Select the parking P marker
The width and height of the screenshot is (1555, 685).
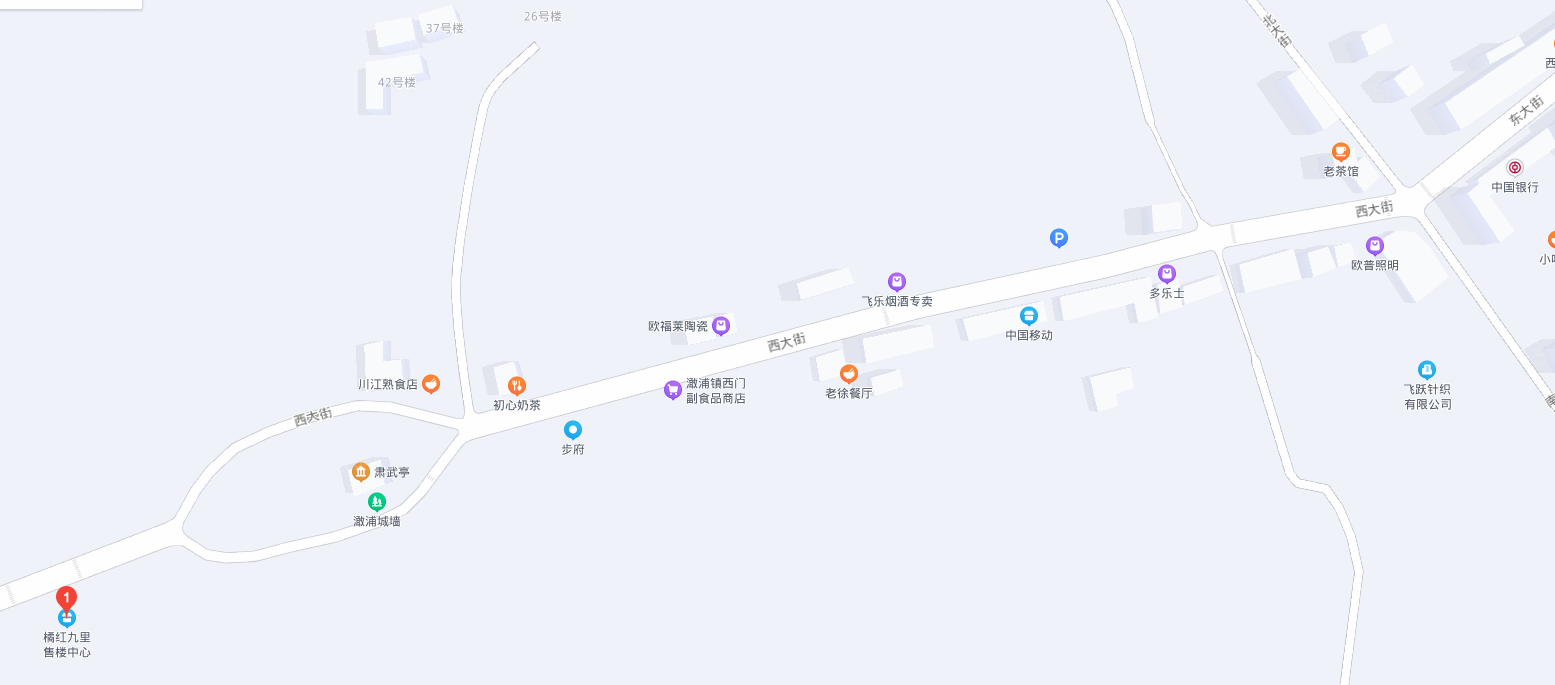(x=1059, y=238)
